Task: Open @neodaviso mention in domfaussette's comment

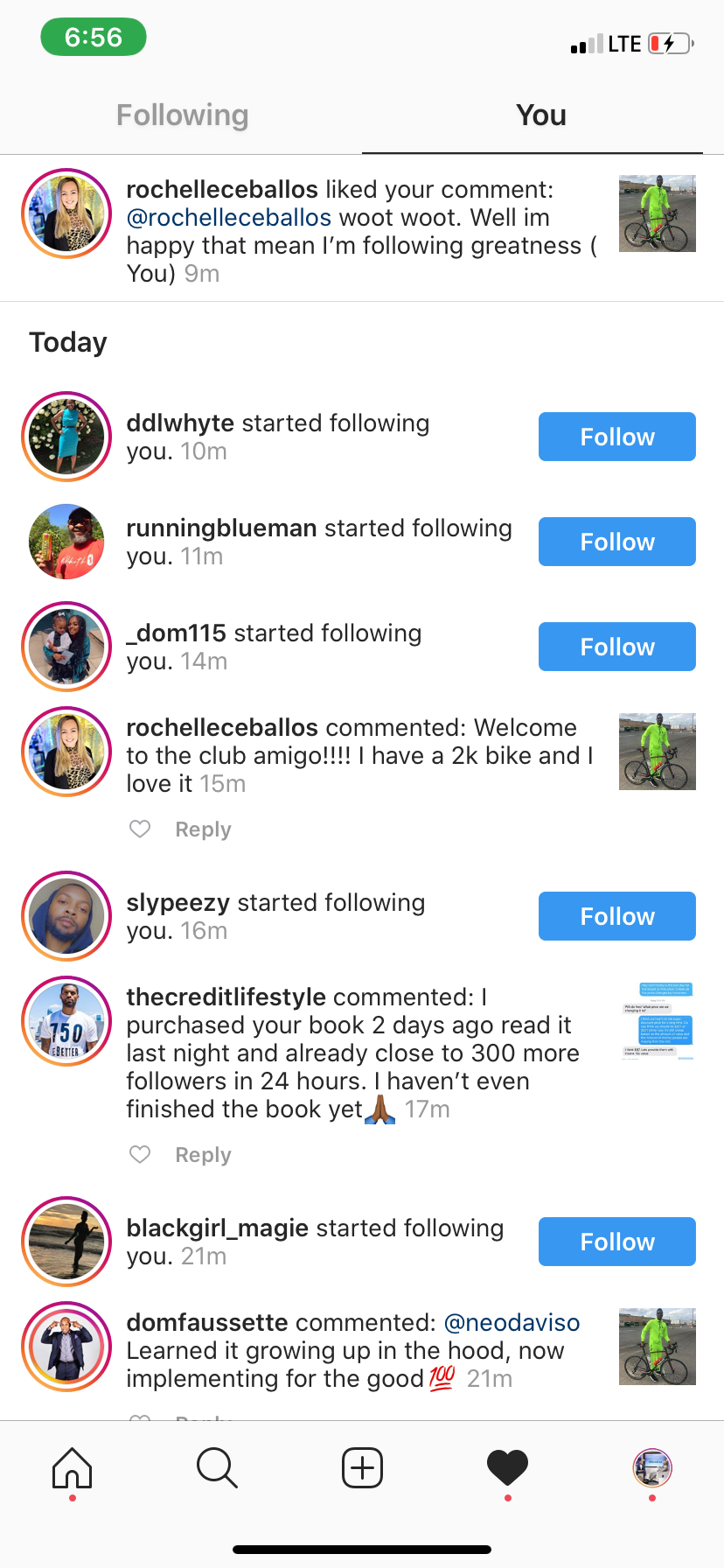Action: (x=512, y=1323)
